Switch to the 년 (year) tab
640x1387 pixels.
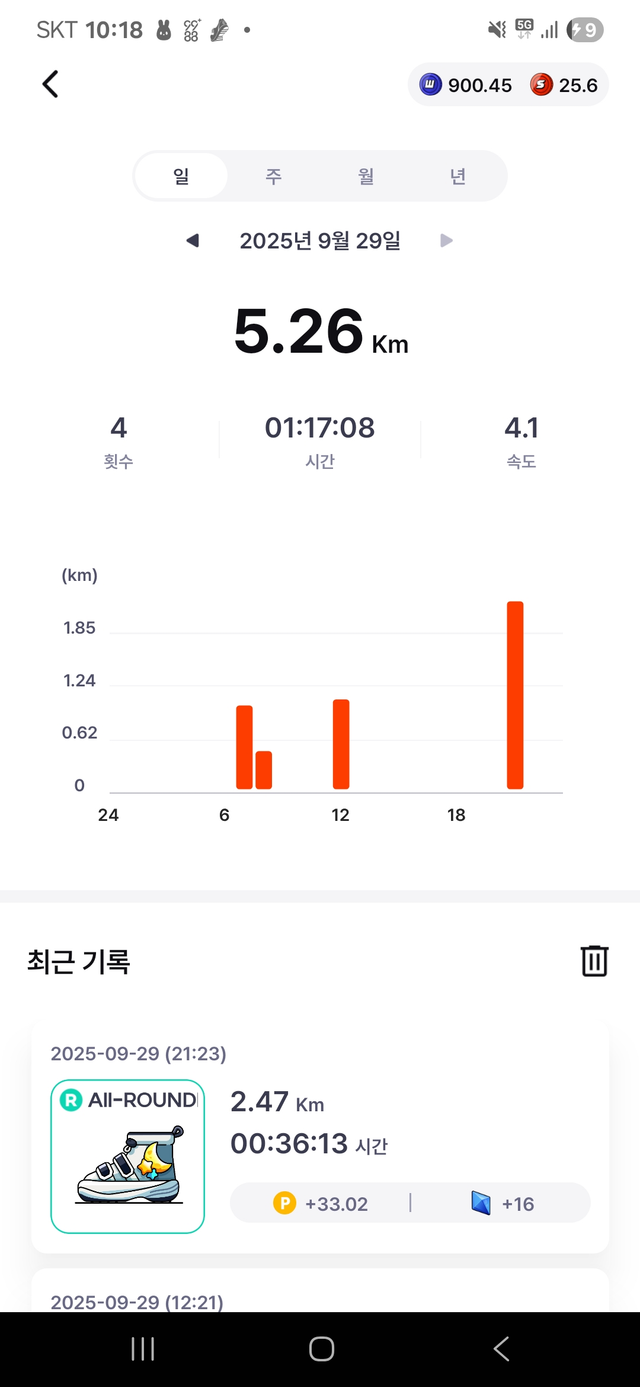(457, 177)
